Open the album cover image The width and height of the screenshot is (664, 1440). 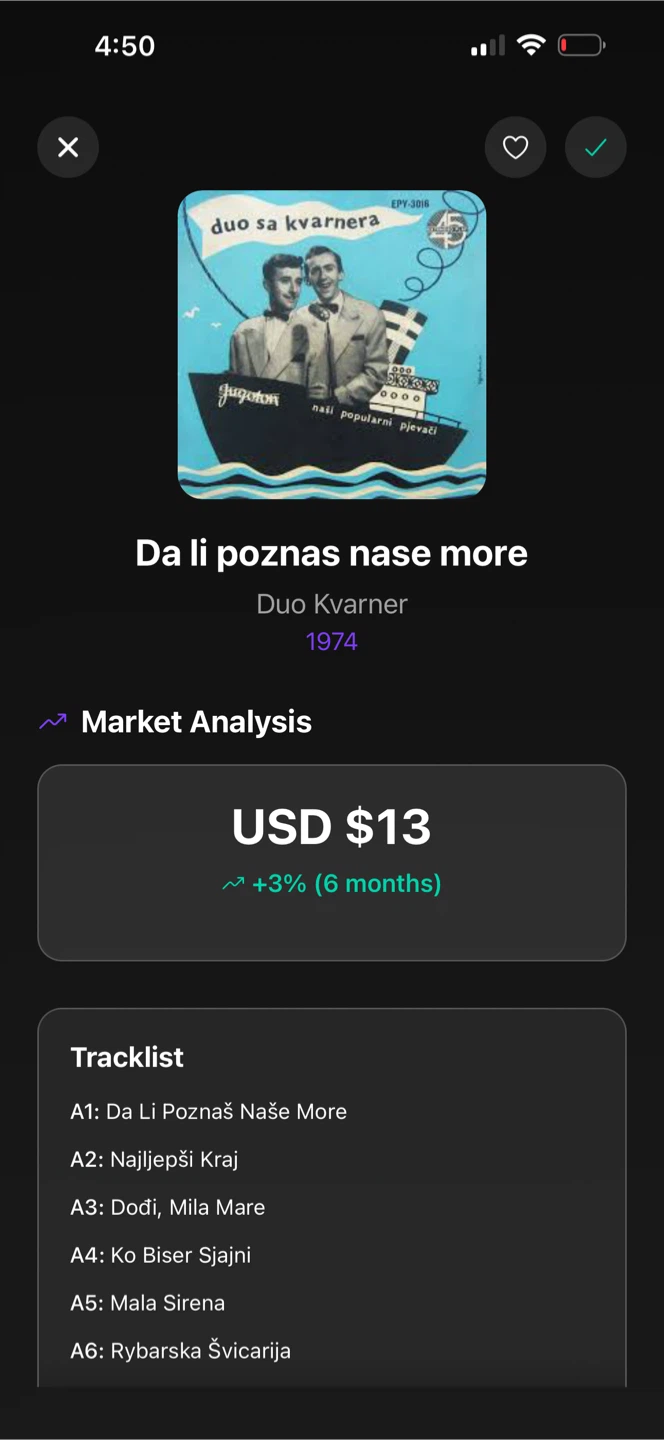click(332, 344)
